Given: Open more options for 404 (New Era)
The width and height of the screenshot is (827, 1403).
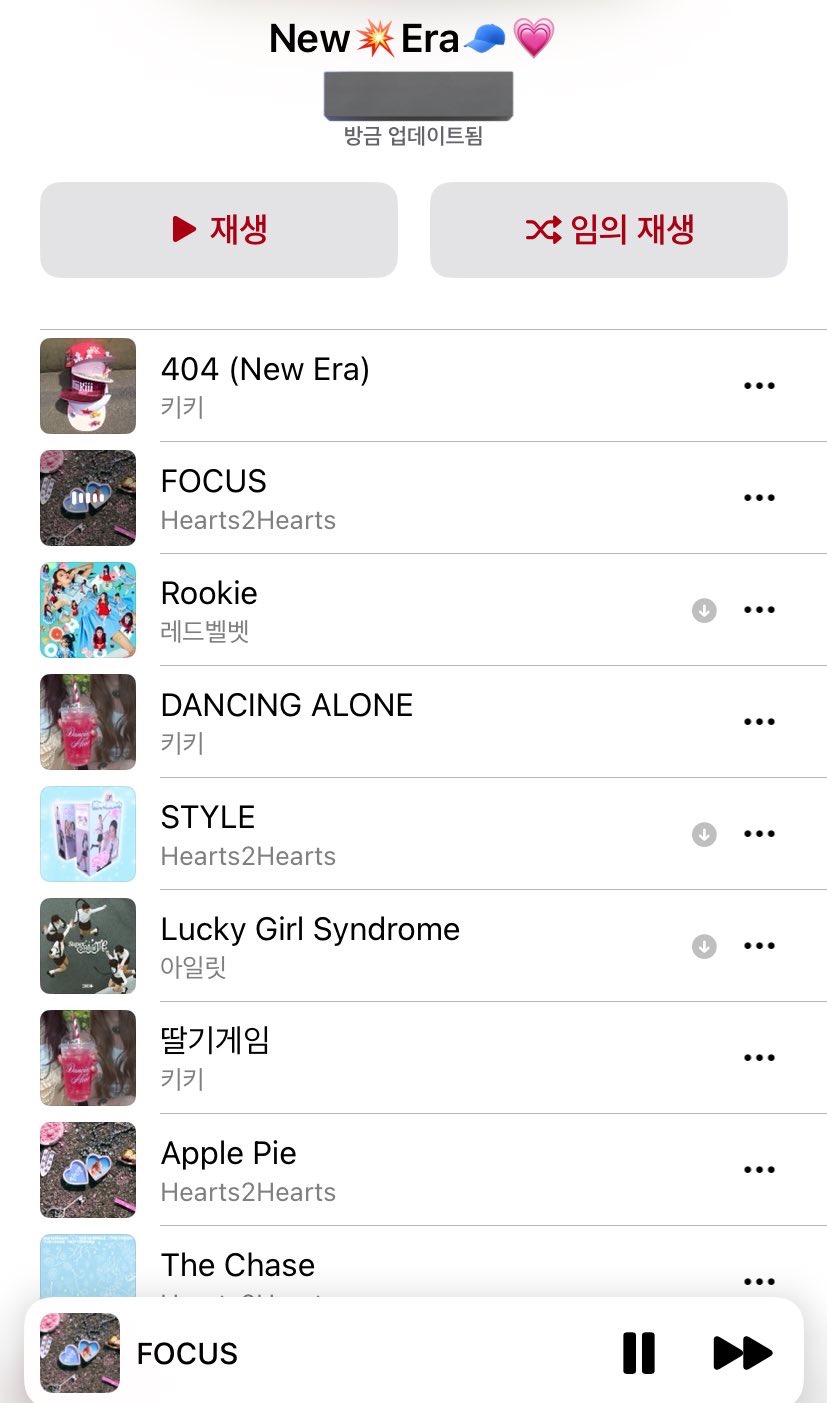Looking at the screenshot, I should (x=759, y=386).
